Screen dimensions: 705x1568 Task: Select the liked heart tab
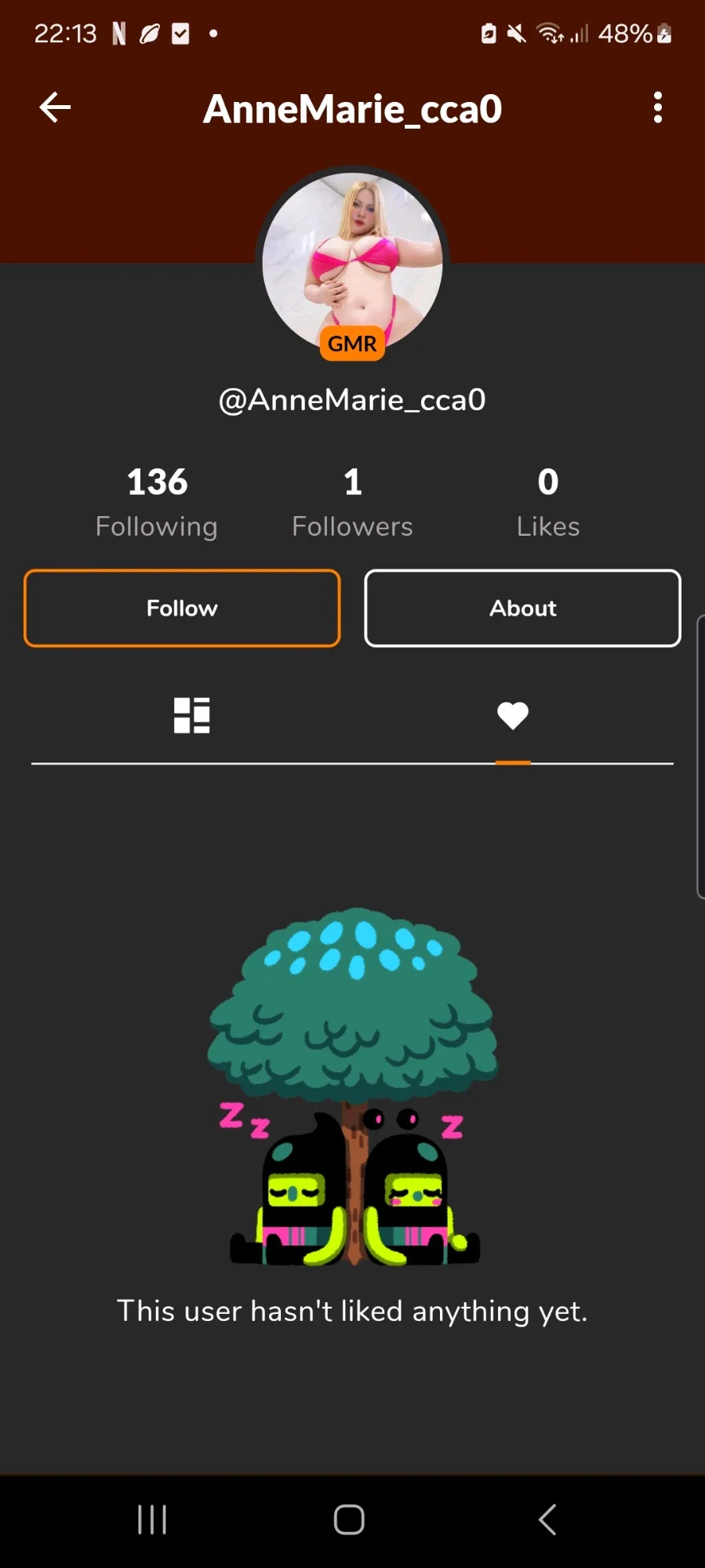pos(513,715)
